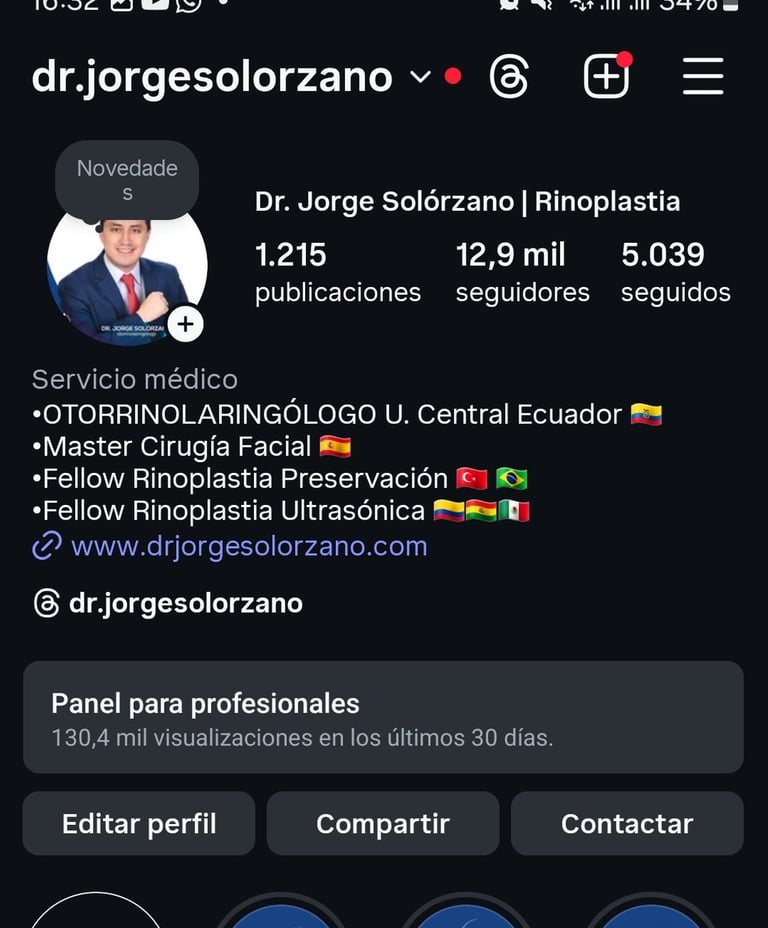The width and height of the screenshot is (768, 928).
Task: Open Threads from the top bar
Action: point(509,77)
